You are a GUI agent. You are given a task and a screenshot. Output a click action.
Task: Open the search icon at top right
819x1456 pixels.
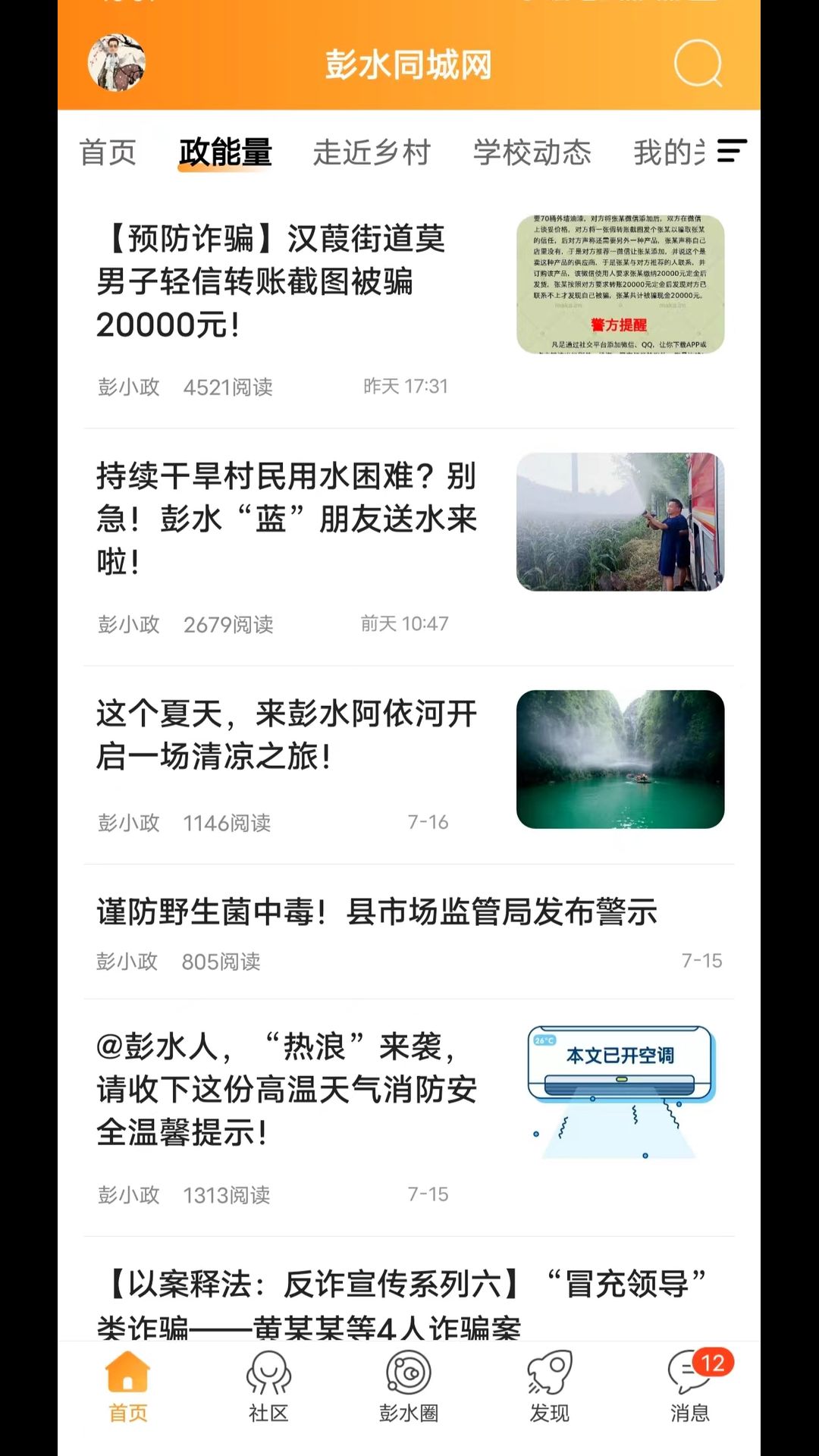[698, 65]
